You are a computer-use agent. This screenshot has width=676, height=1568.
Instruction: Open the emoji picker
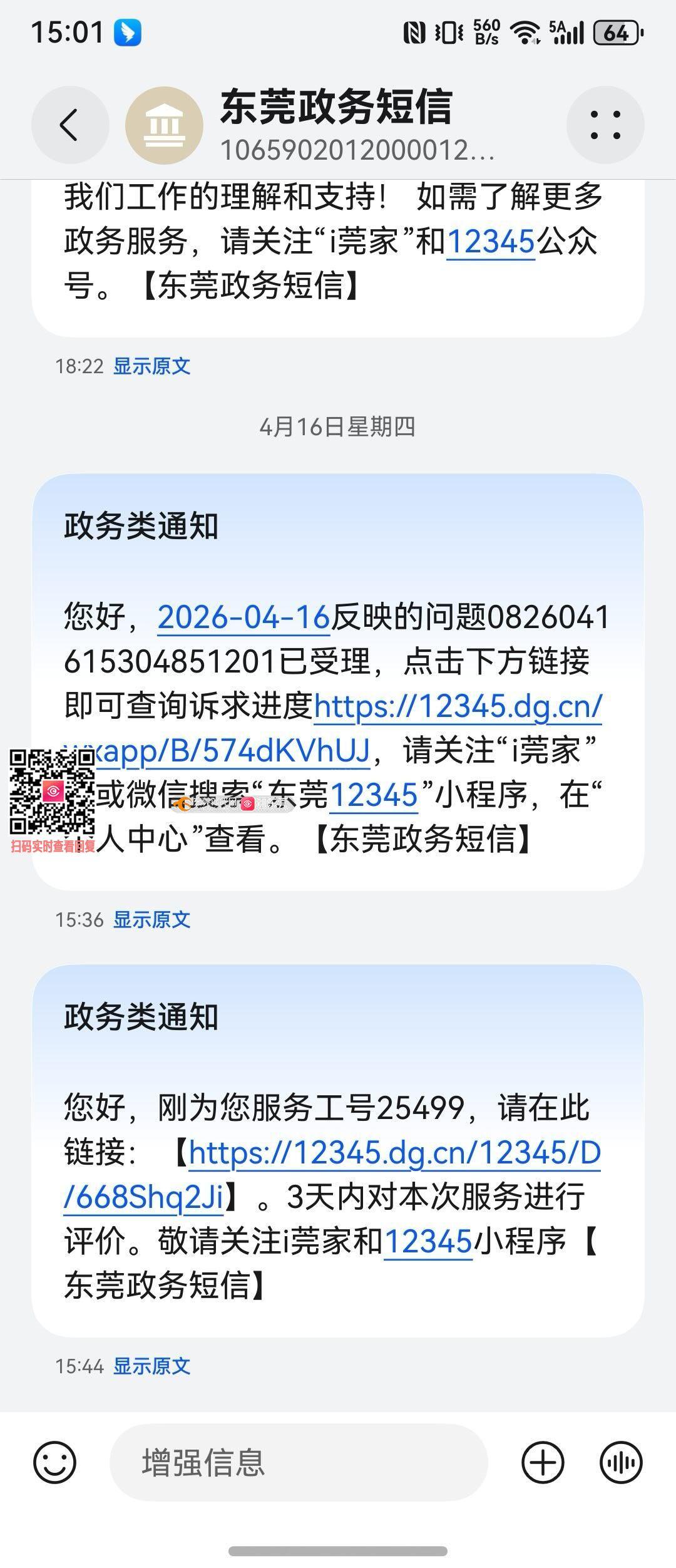click(x=55, y=1462)
